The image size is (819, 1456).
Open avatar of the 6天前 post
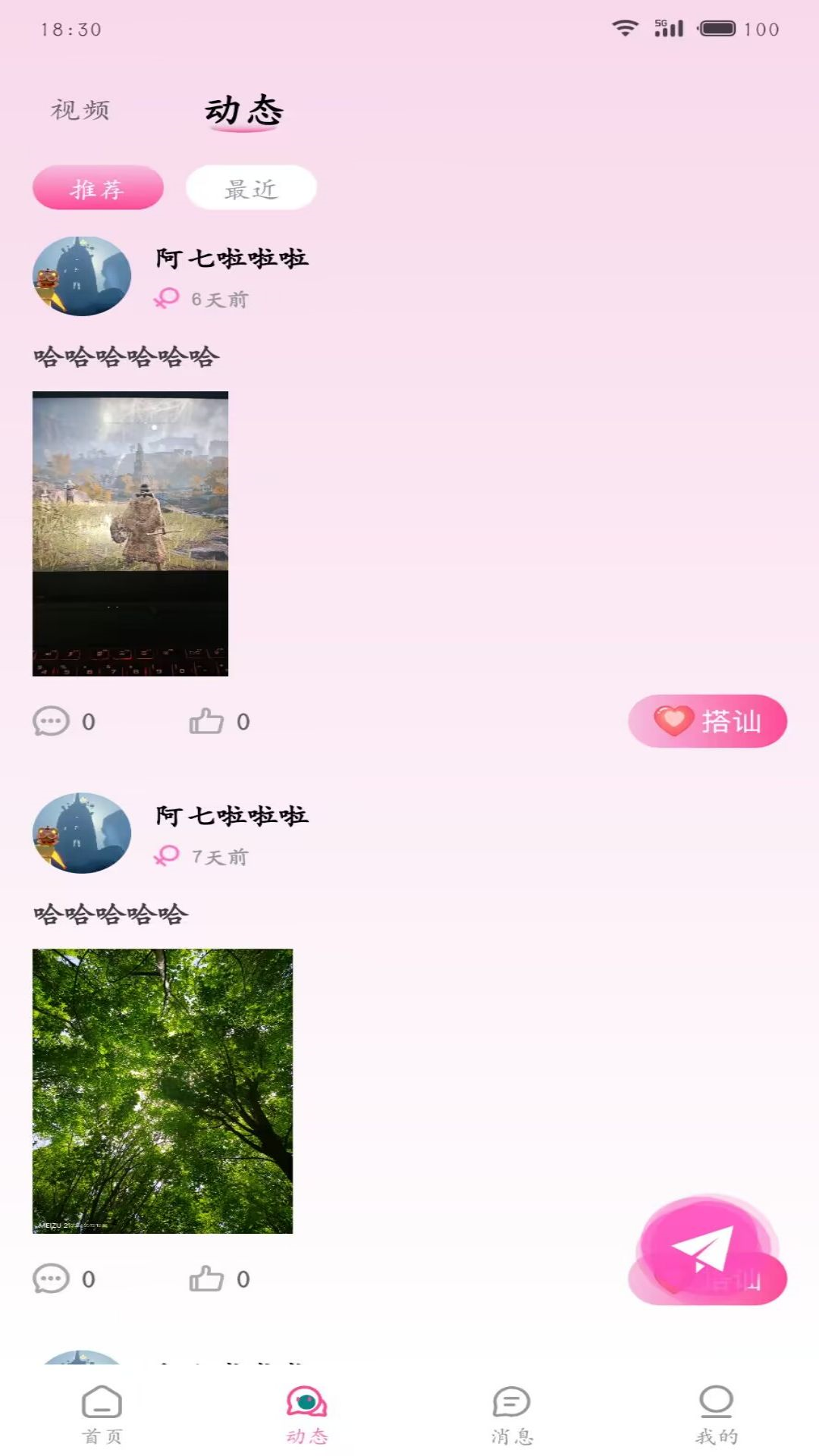(82, 276)
